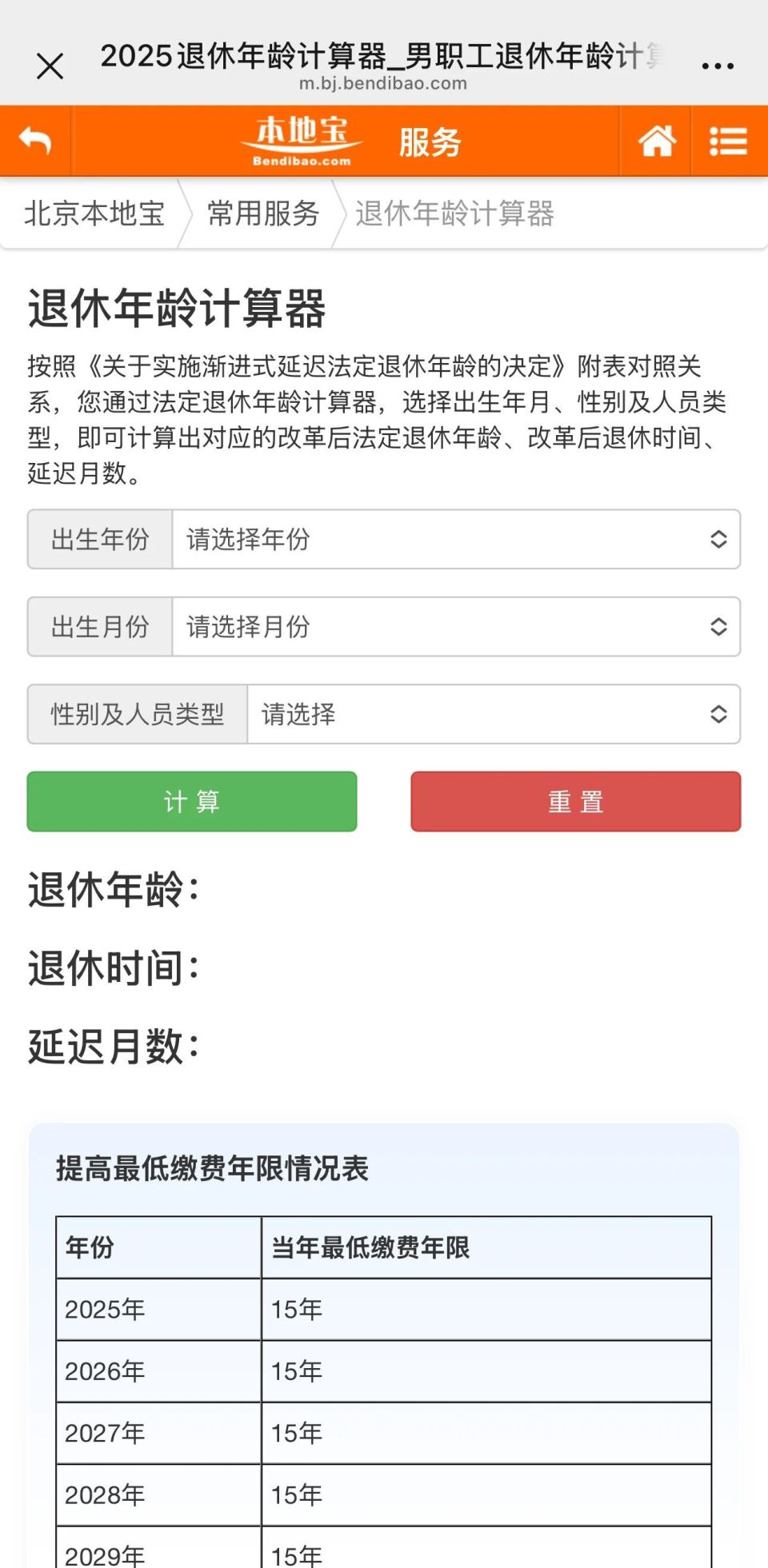This screenshot has width=768, height=1568.
Task: Open the 请选择月份 birth month dropdown
Action: click(x=456, y=628)
